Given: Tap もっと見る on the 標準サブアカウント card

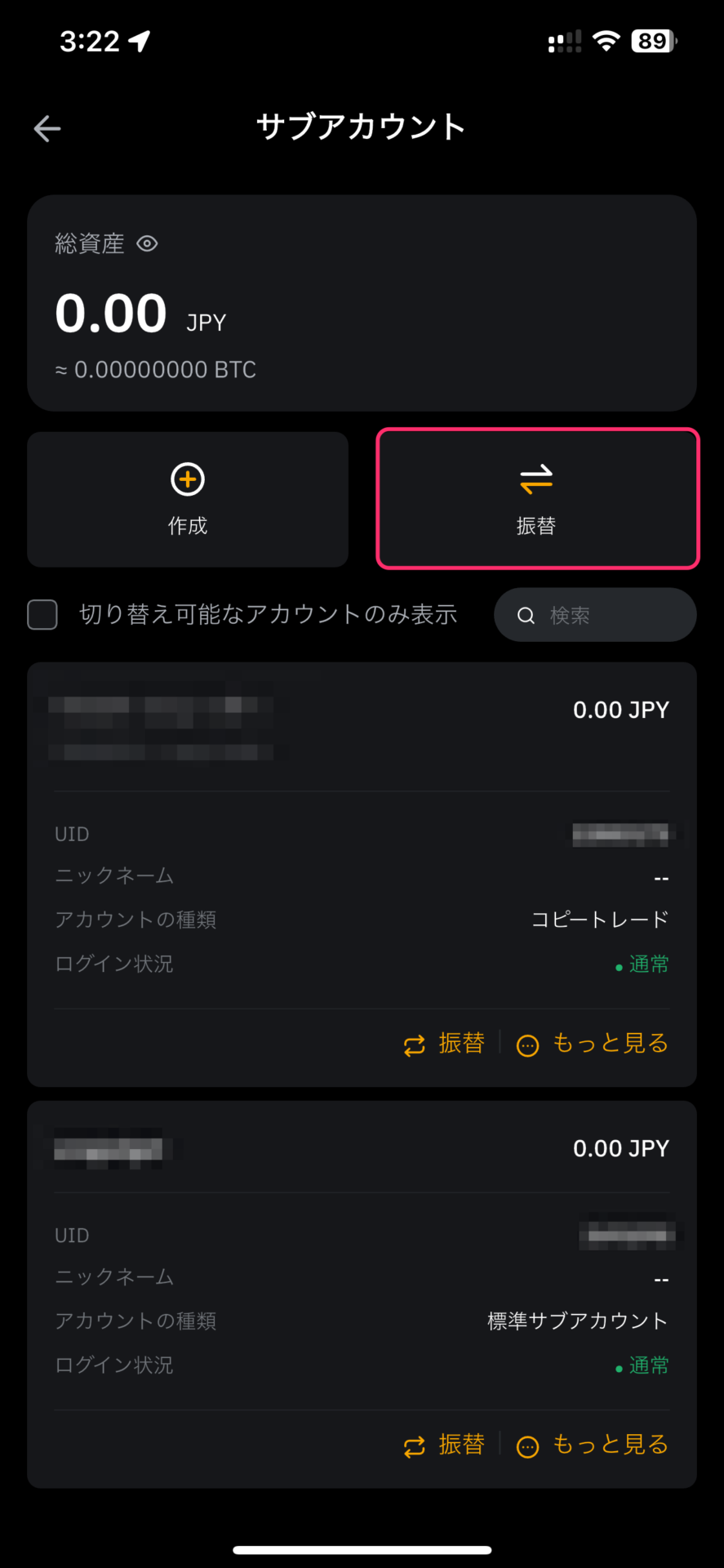Looking at the screenshot, I should pos(593,1445).
